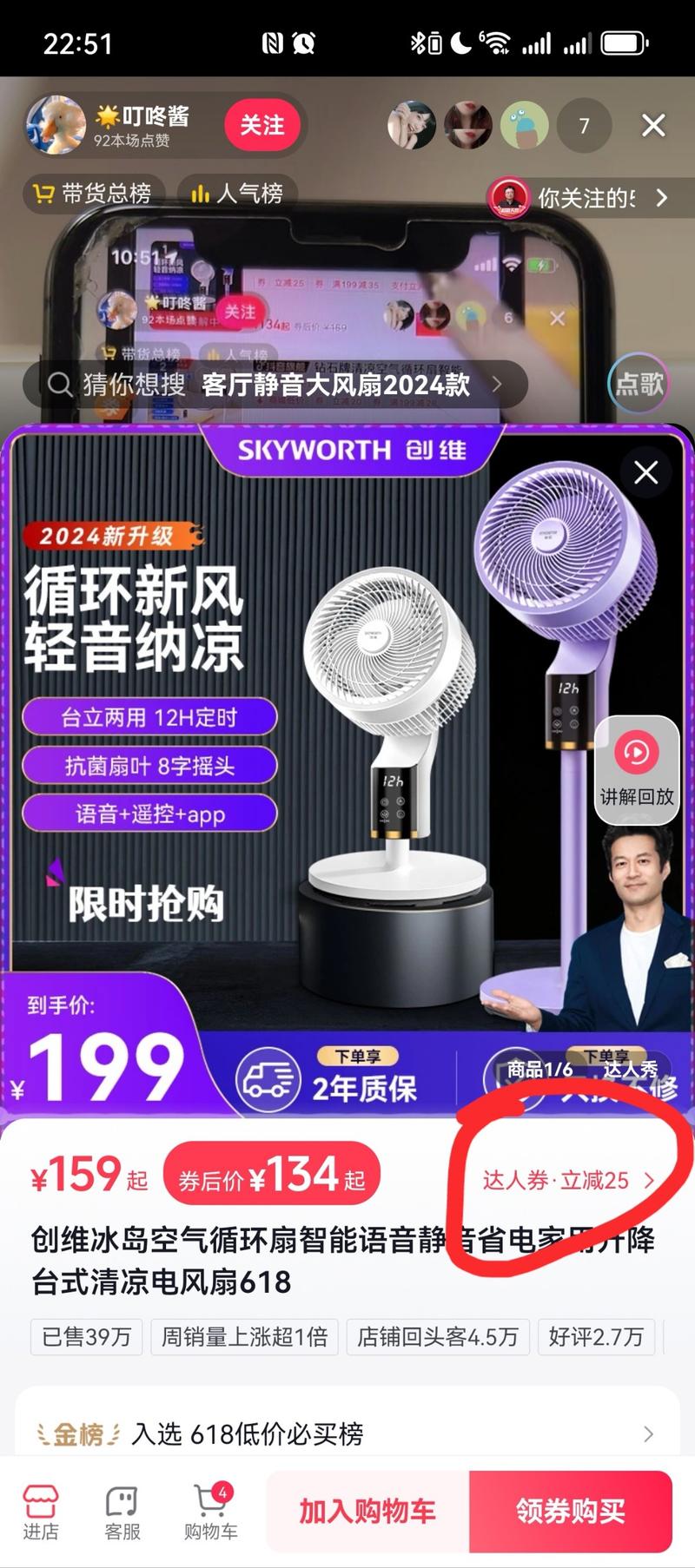Enter the shop via 进店
The width and height of the screenshot is (695, 1568).
41,1512
